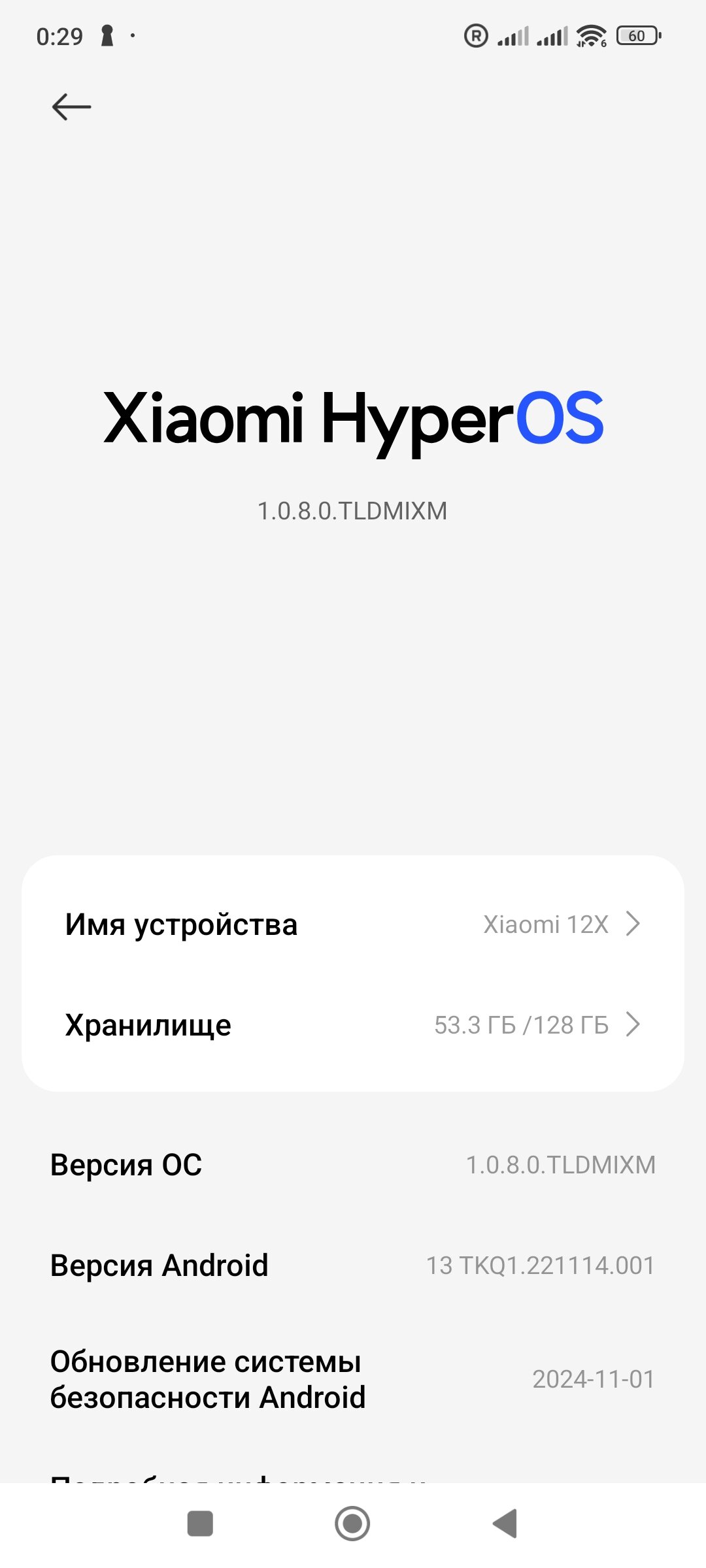The image size is (706, 1568).
Task: Open Хранилище storage details
Action: (353, 1025)
